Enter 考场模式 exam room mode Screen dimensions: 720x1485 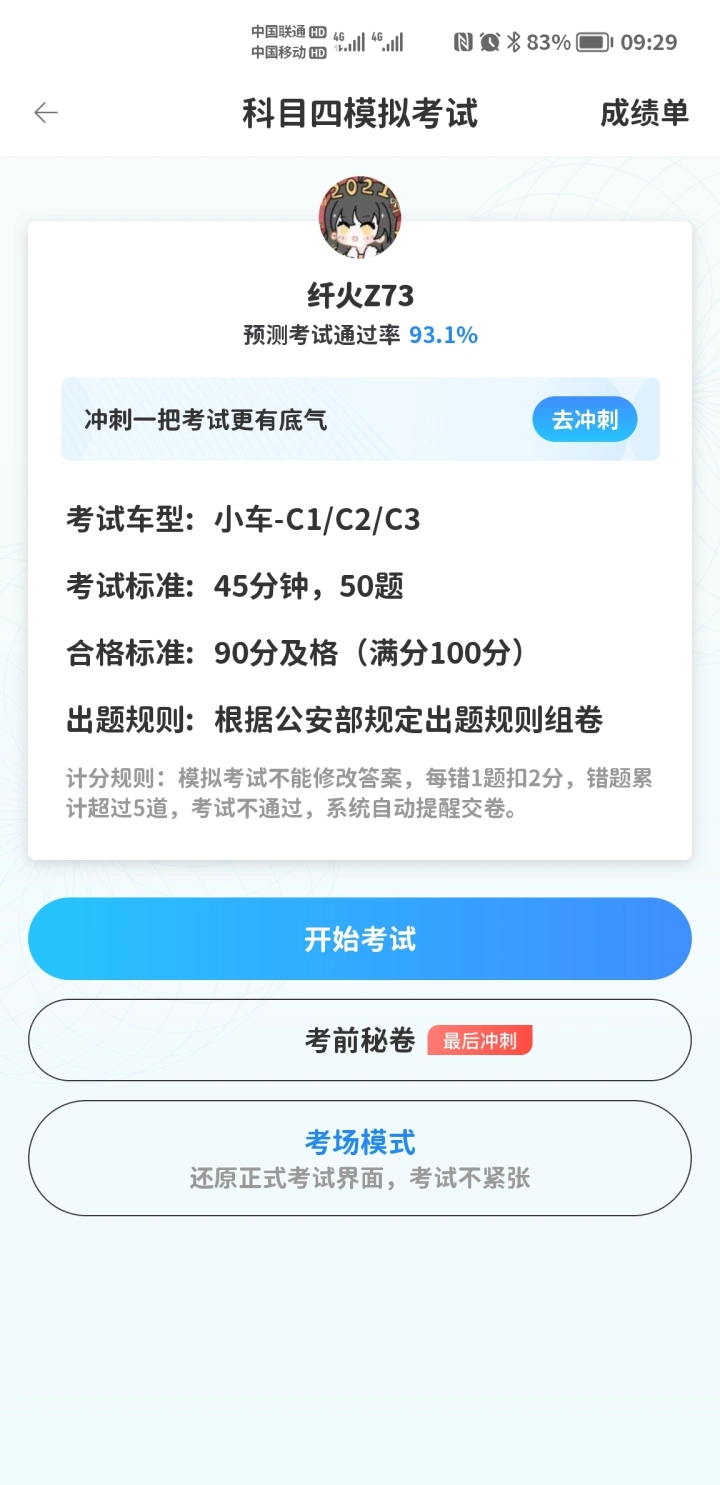[x=360, y=1158]
